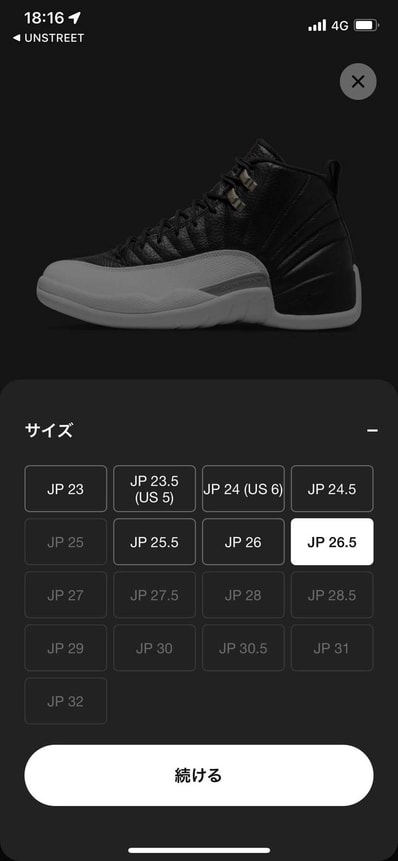Close the size selection screen
This screenshot has width=398, height=861.
pyautogui.click(x=358, y=82)
